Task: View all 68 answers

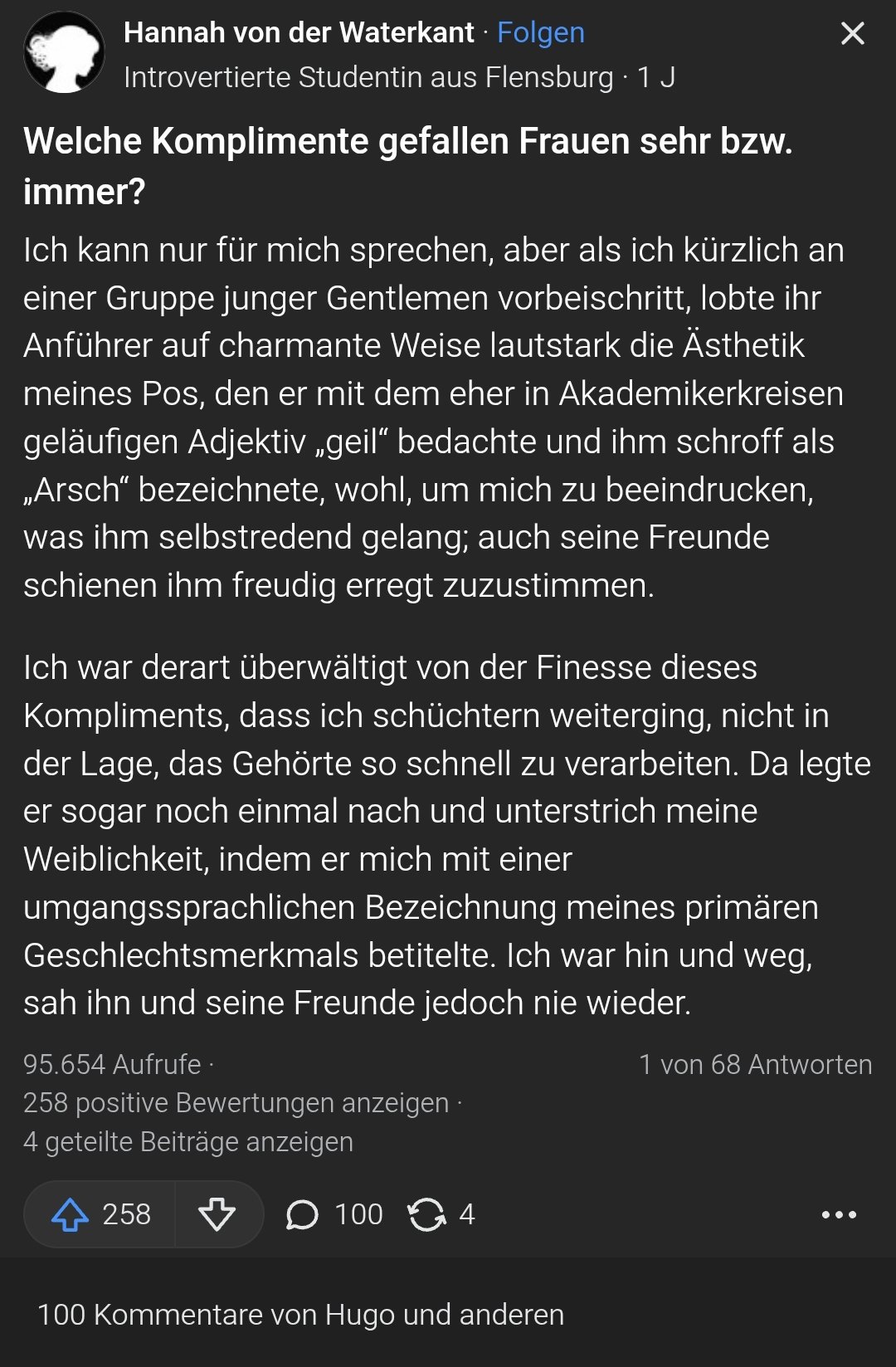Action: [755, 1064]
